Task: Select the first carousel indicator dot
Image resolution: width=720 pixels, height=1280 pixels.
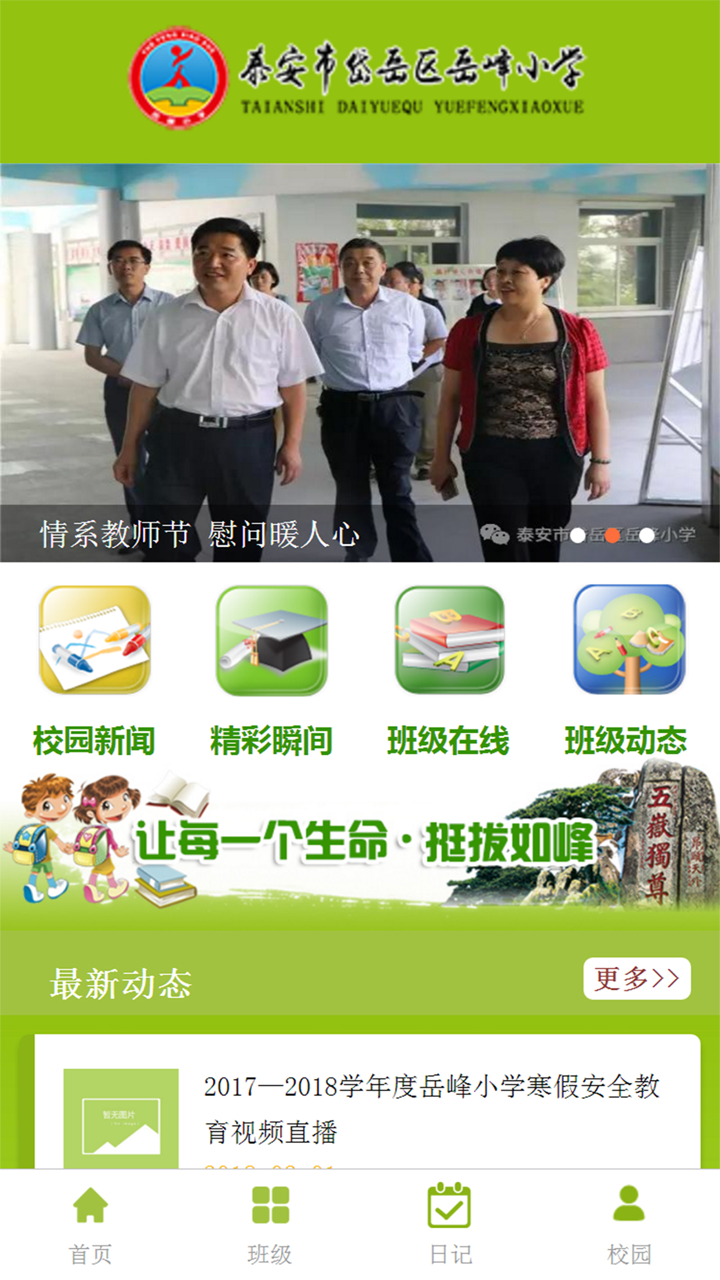Action: click(x=577, y=536)
